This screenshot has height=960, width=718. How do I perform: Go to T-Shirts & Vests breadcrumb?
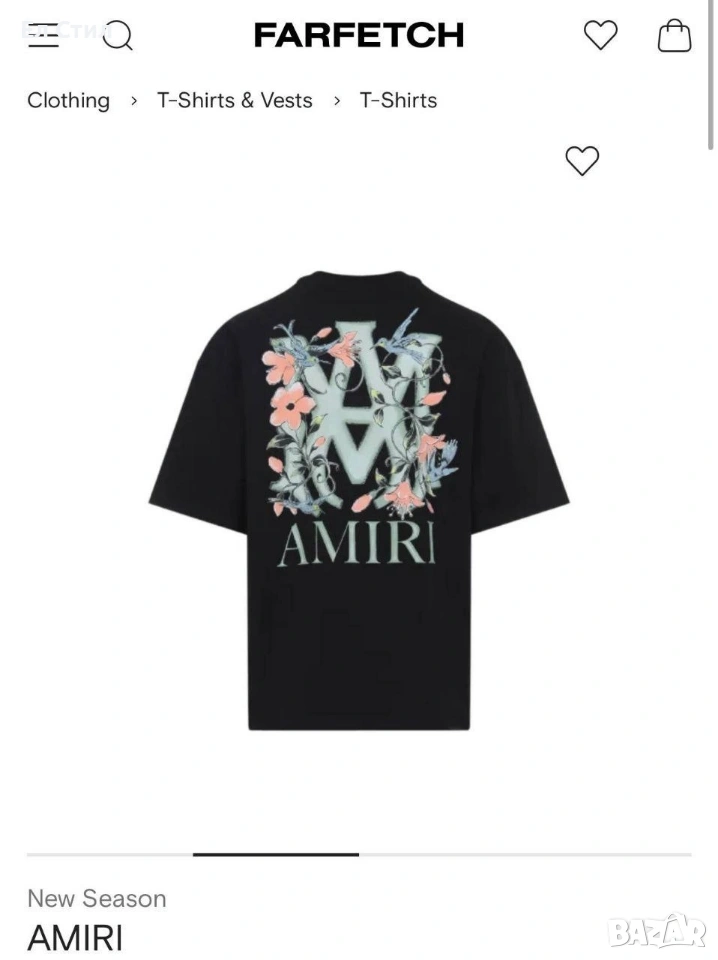[x=235, y=100]
